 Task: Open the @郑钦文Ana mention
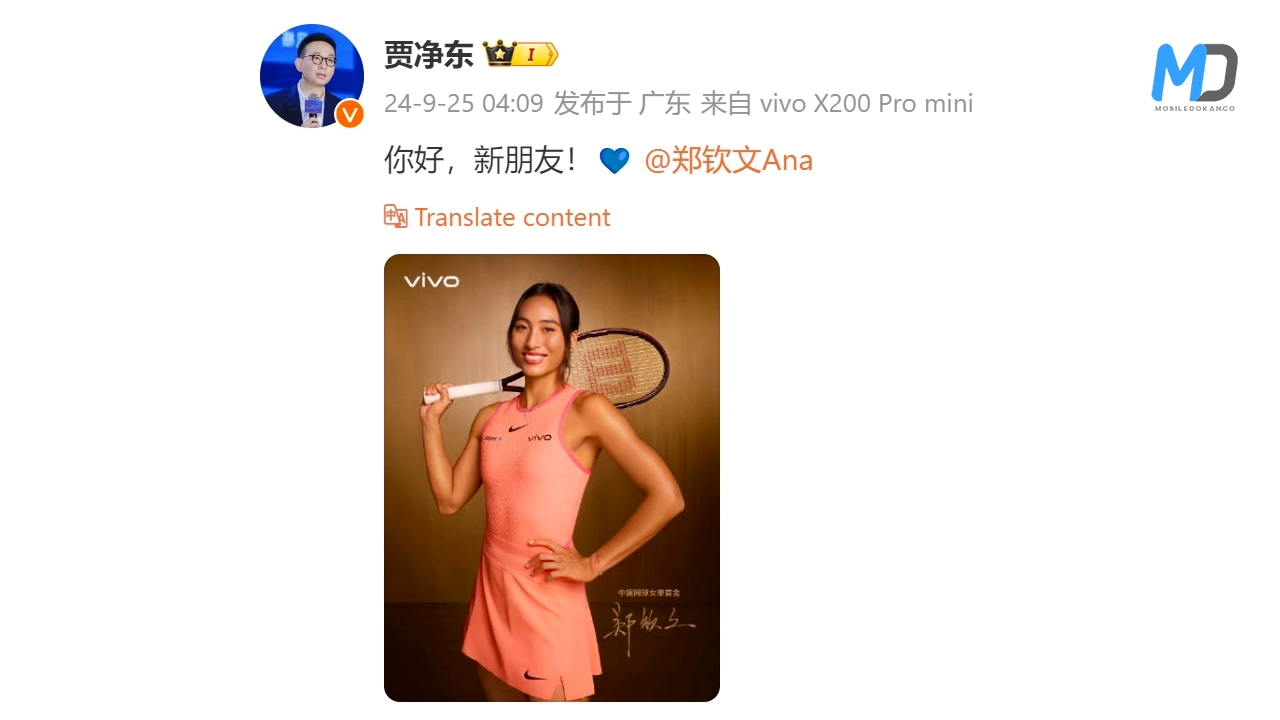728,160
